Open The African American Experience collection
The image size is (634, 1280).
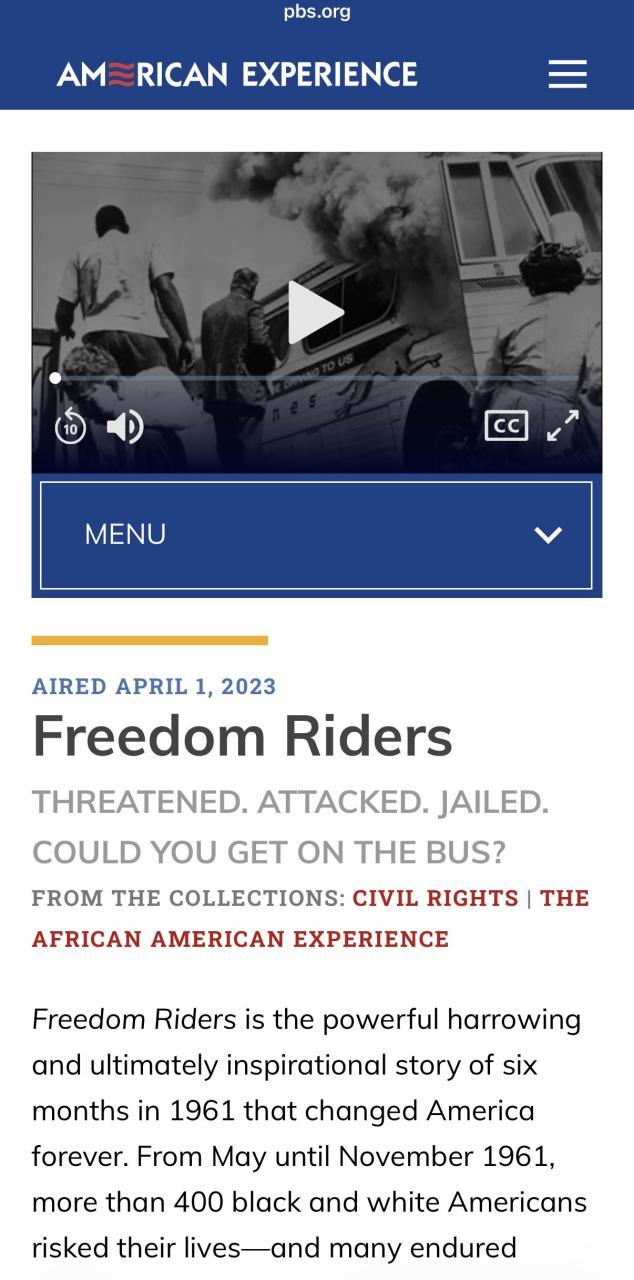[x=240, y=939]
